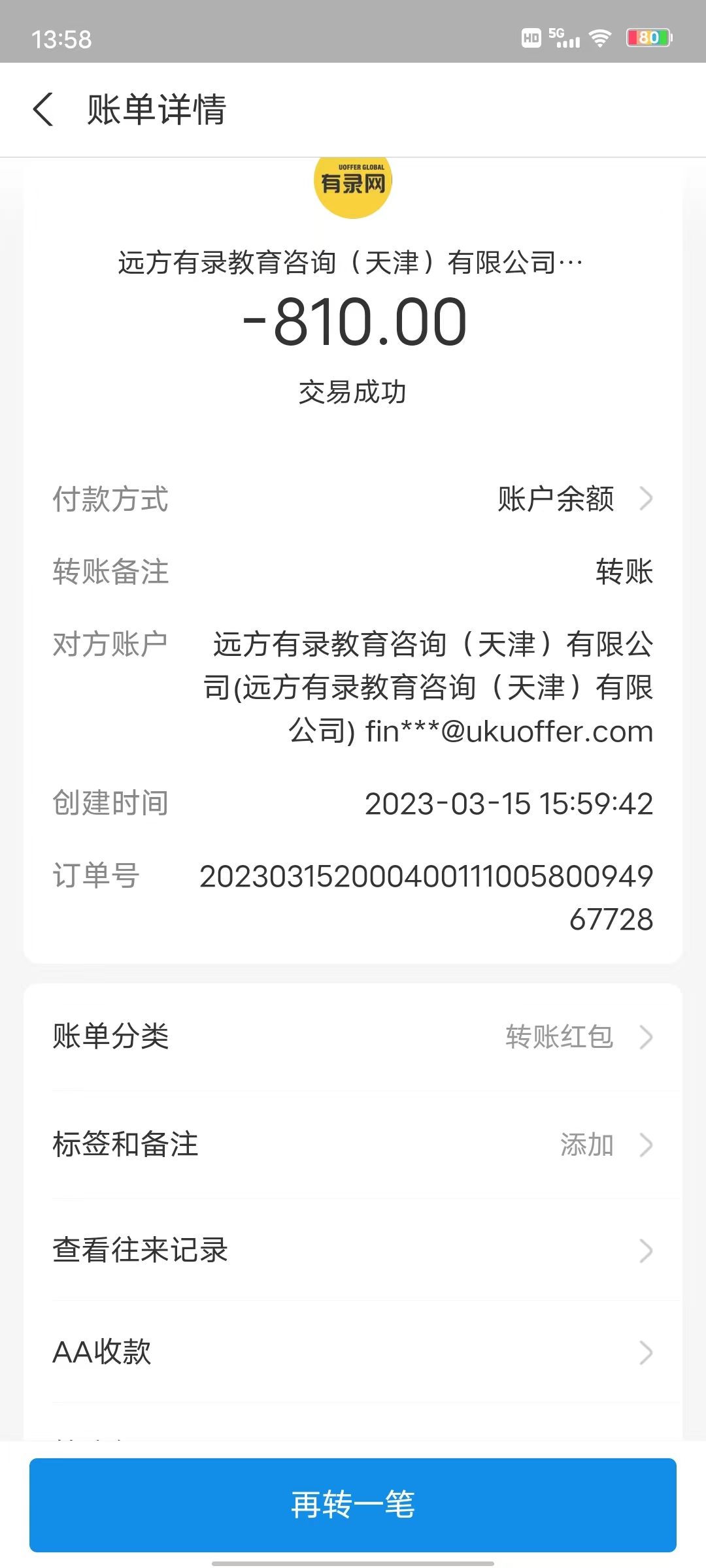706x1568 pixels.
Task: Tap the 再转一笔 button
Action: tap(353, 1505)
